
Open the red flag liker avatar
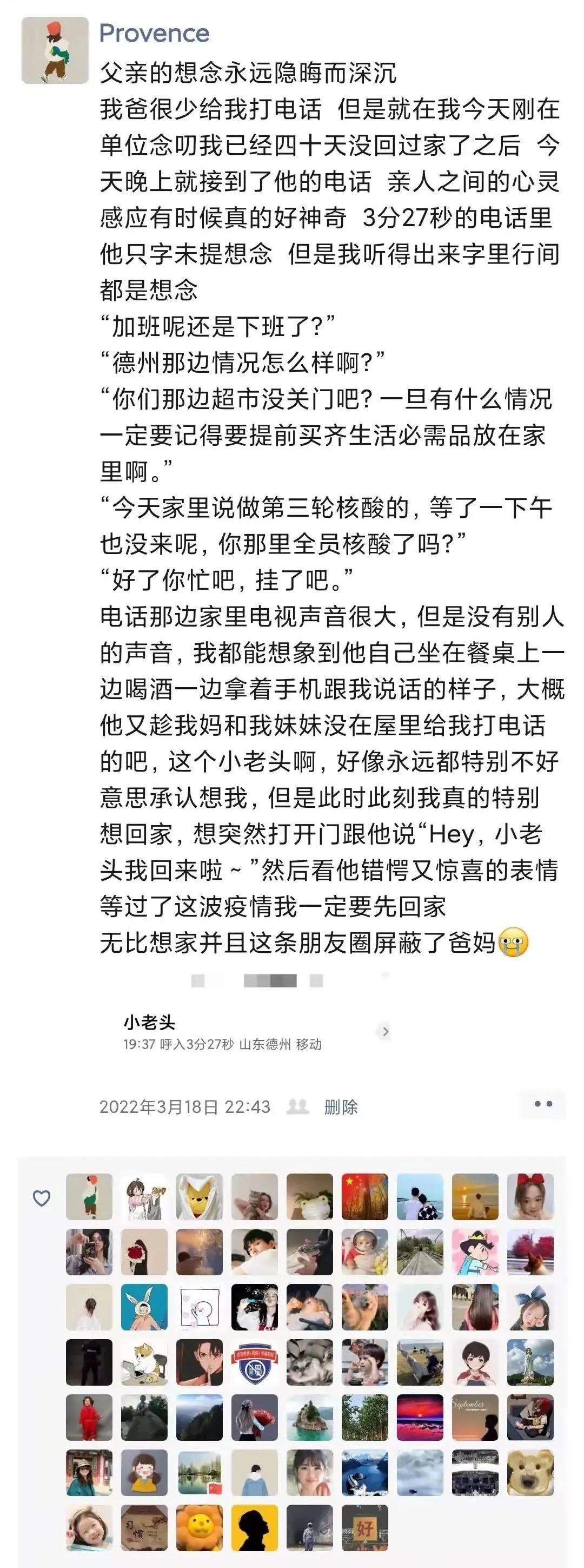pos(365,1197)
